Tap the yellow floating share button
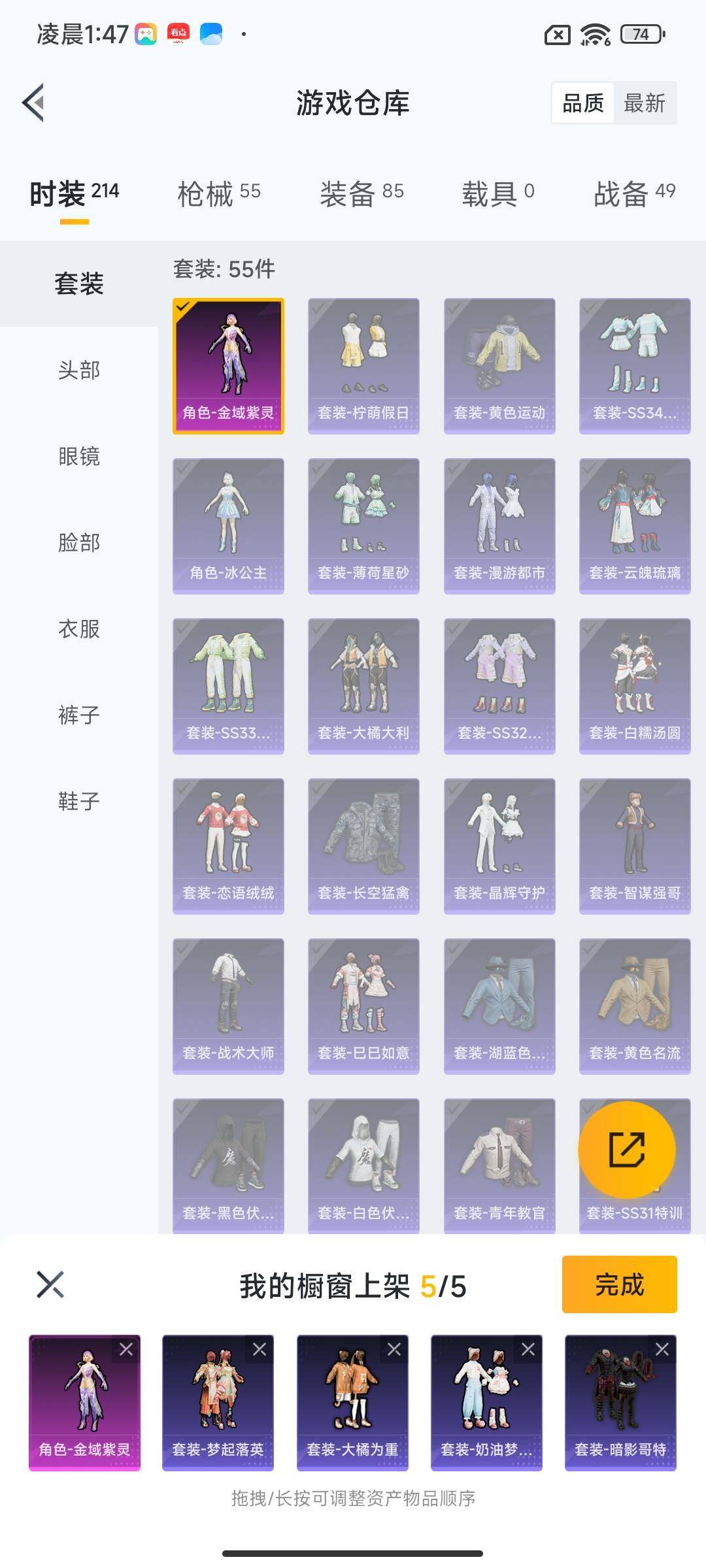 pyautogui.click(x=627, y=1150)
